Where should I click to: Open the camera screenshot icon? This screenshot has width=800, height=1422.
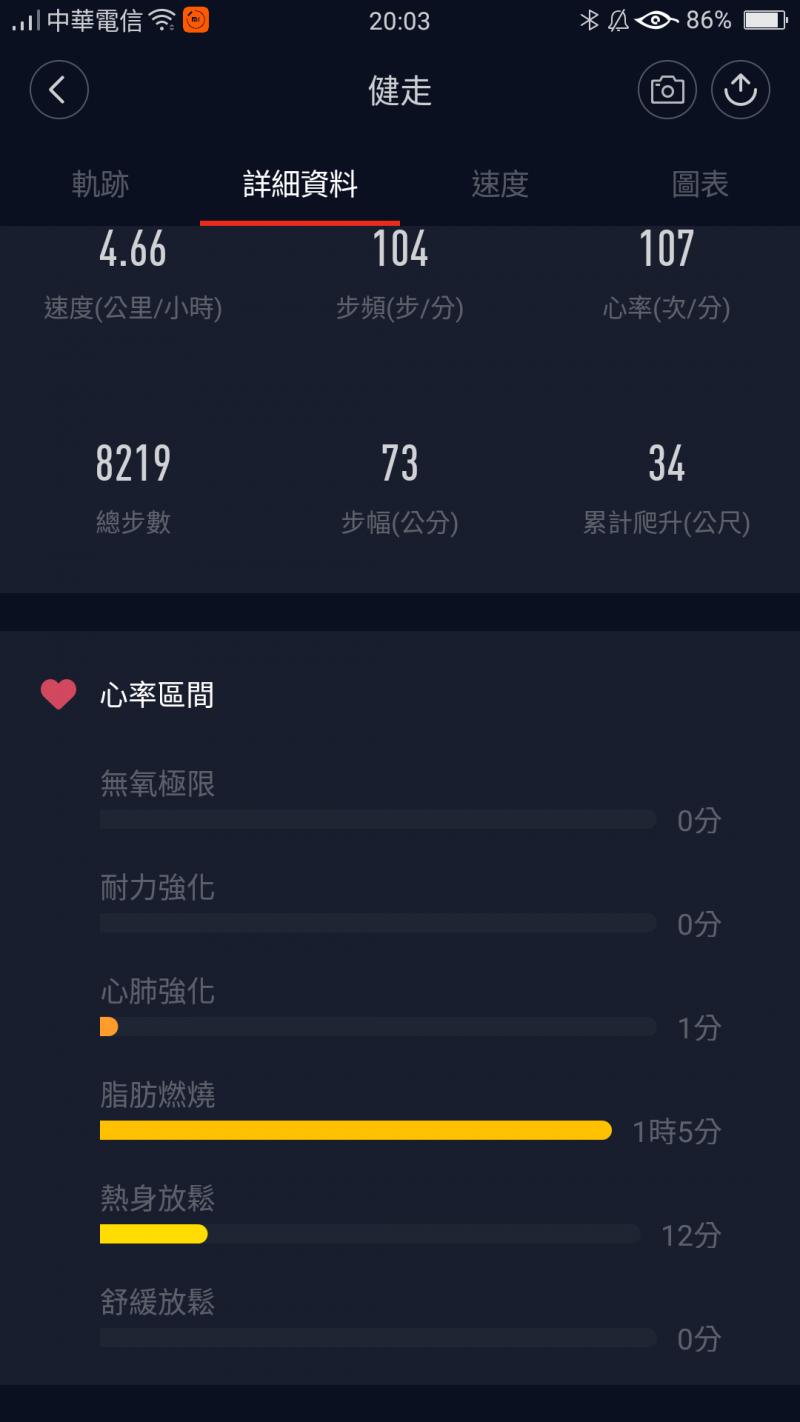667,91
